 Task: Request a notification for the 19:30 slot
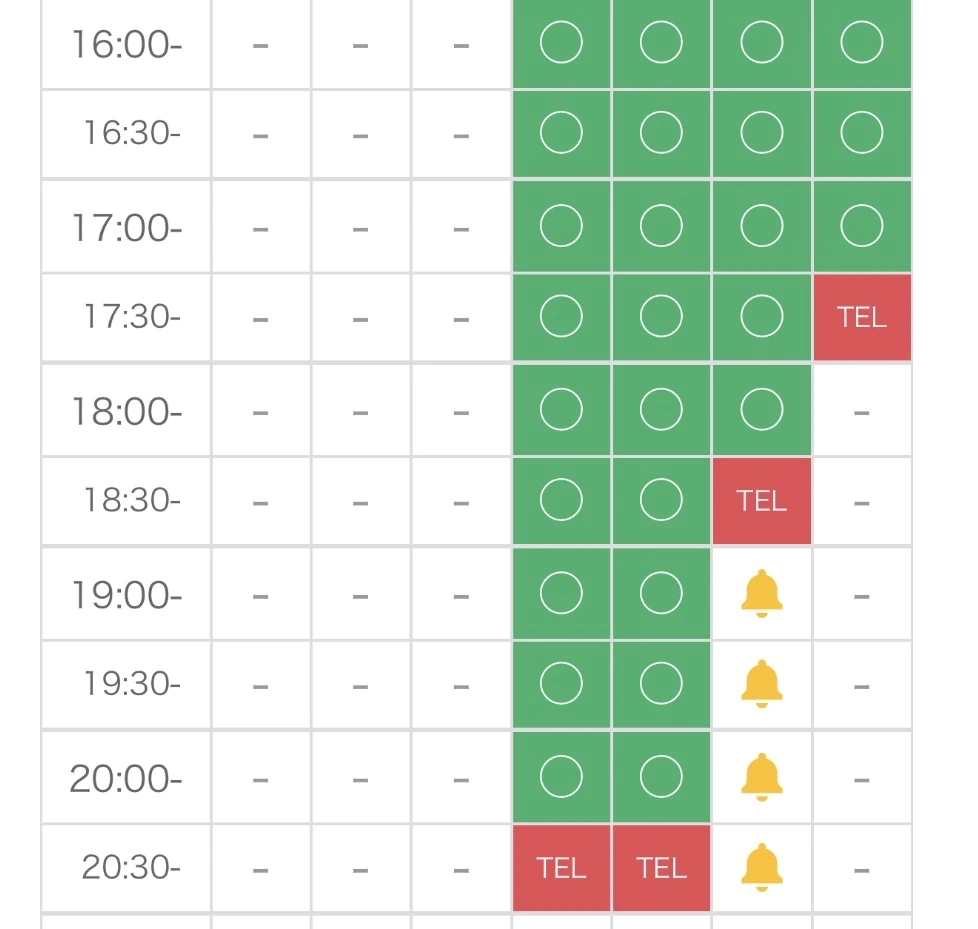pos(762,684)
